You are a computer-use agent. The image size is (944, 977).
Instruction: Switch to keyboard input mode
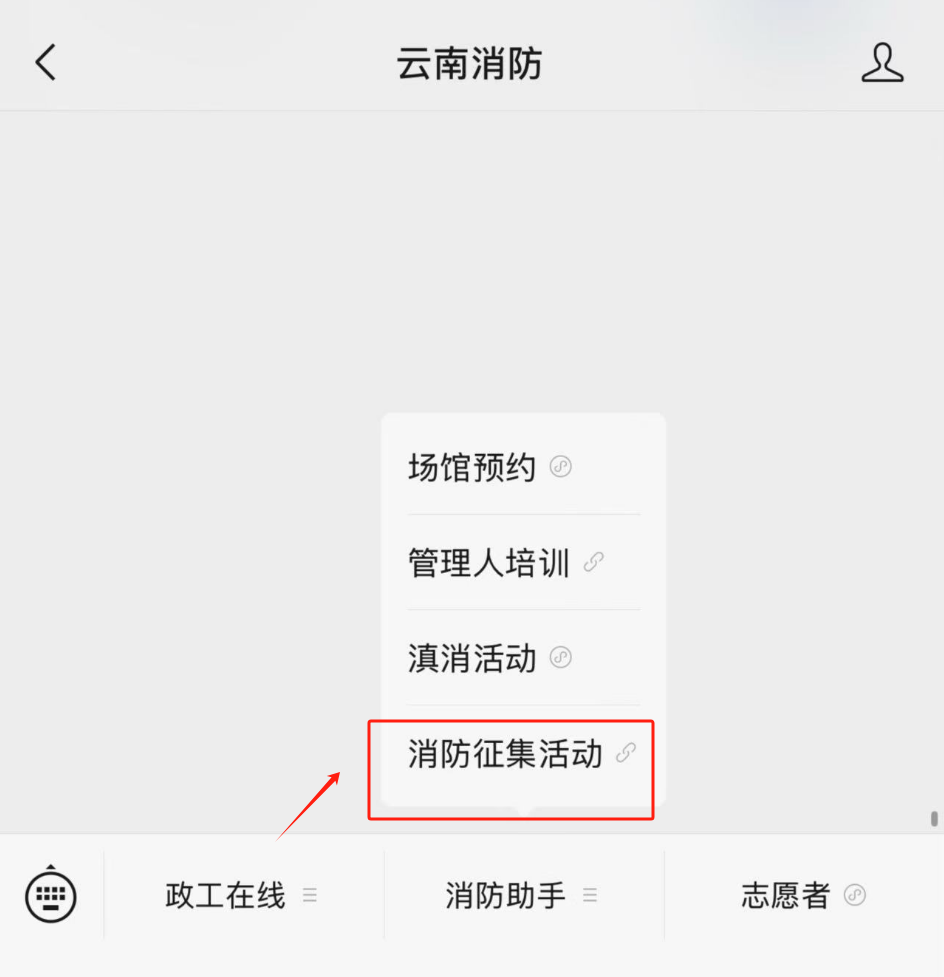coord(51,893)
